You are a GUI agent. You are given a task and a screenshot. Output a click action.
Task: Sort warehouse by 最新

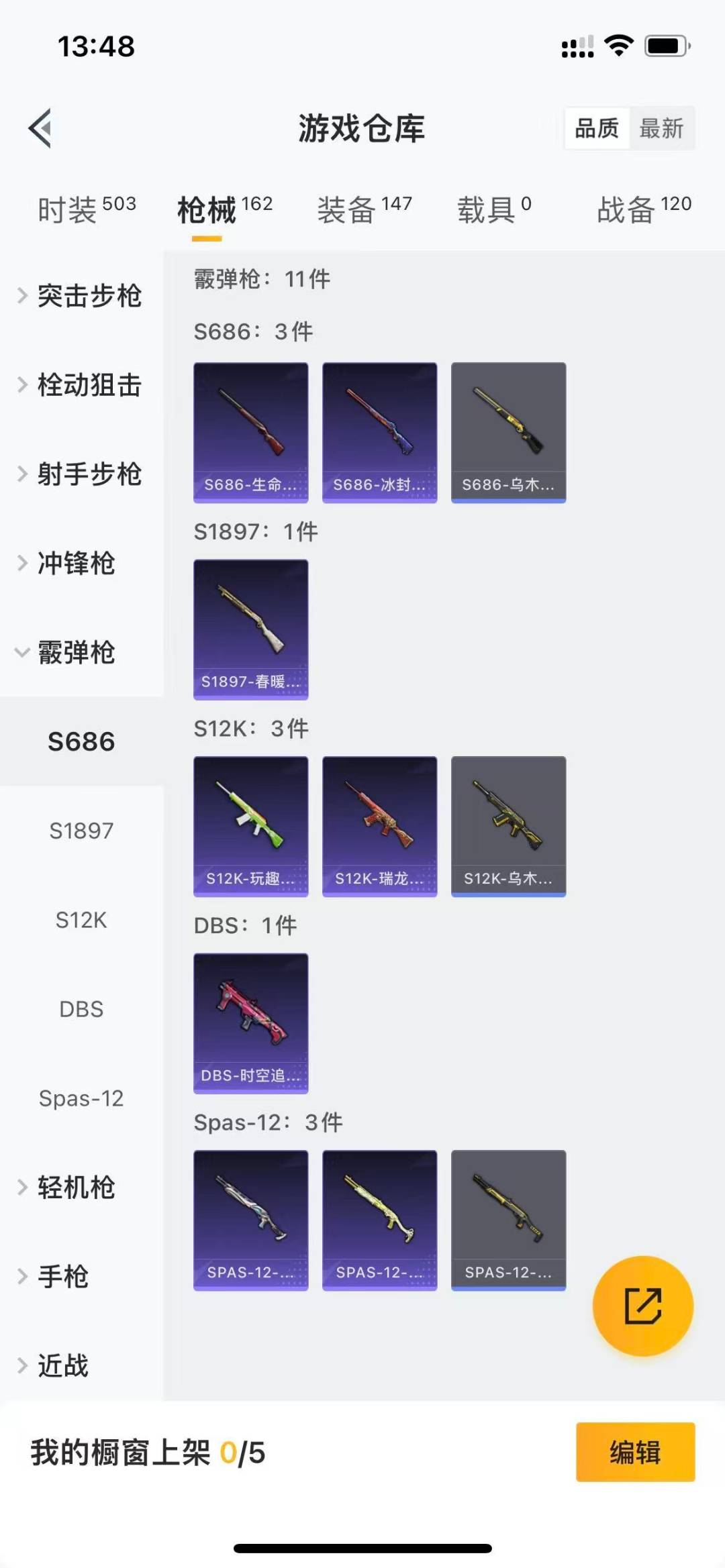tap(661, 128)
